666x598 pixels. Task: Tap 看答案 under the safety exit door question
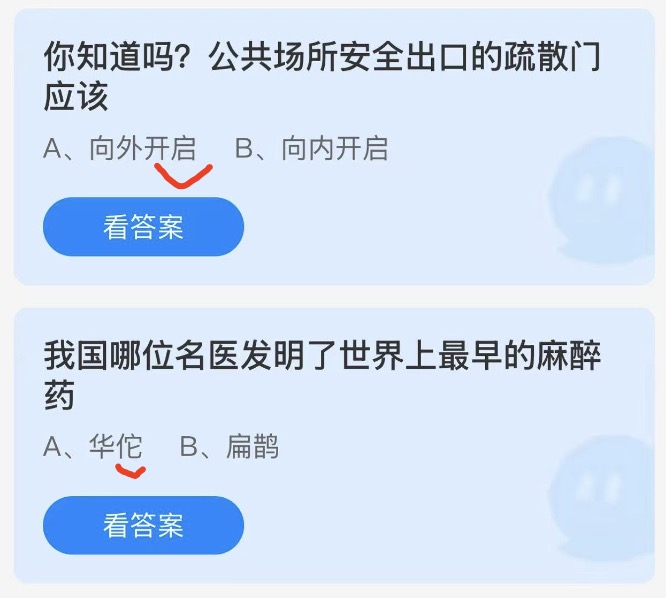coord(143,227)
